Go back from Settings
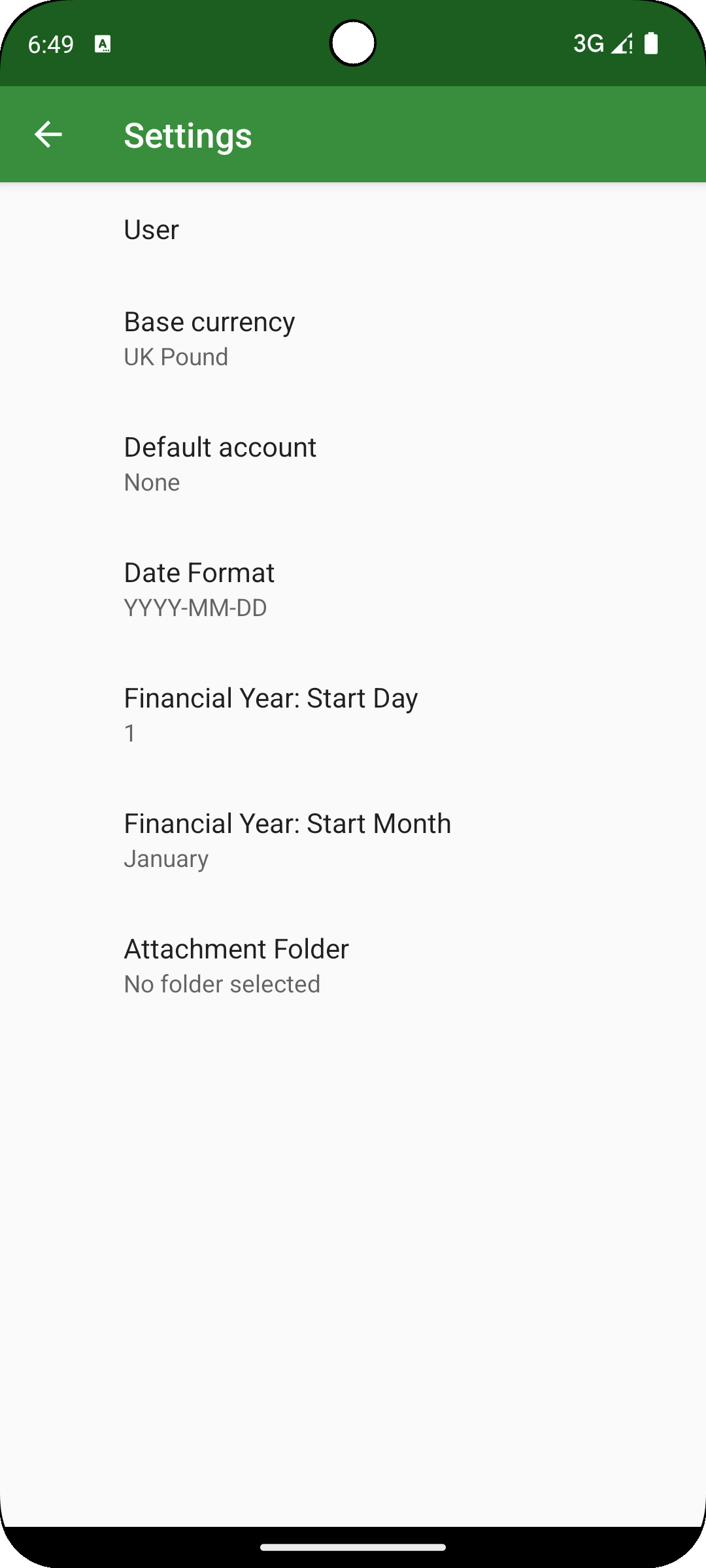The height and width of the screenshot is (1568, 706). (x=48, y=135)
